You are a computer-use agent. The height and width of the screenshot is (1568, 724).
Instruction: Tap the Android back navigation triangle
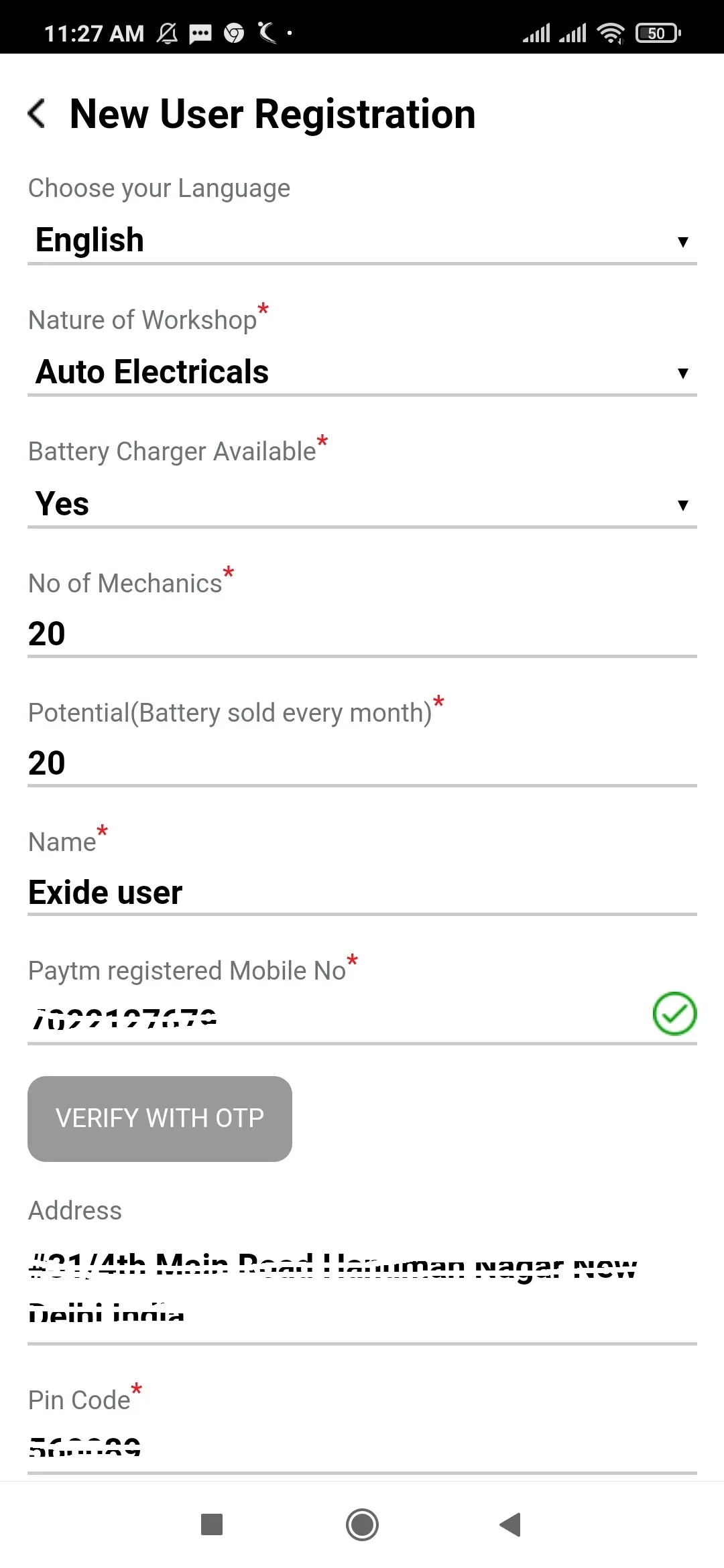(x=511, y=1524)
